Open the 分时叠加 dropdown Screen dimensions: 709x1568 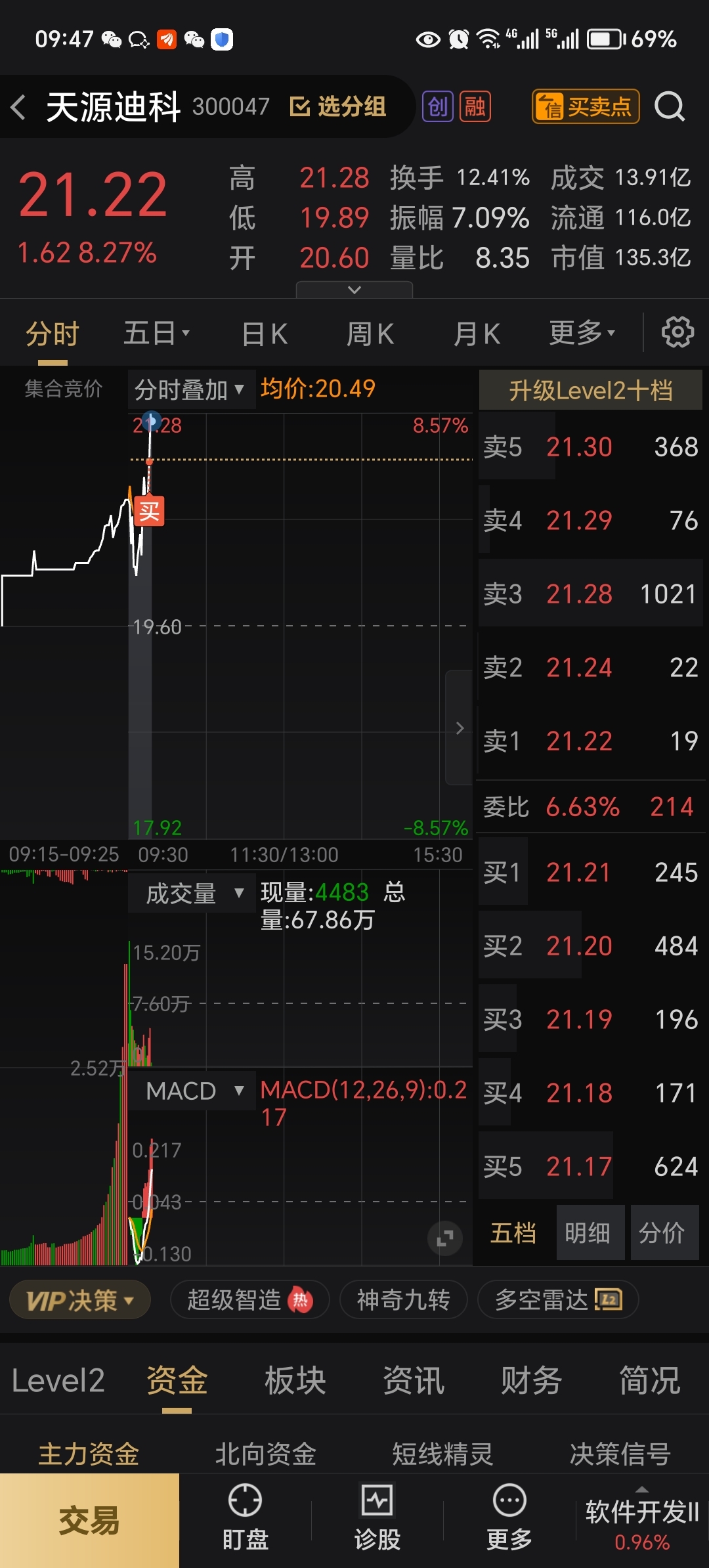point(191,390)
